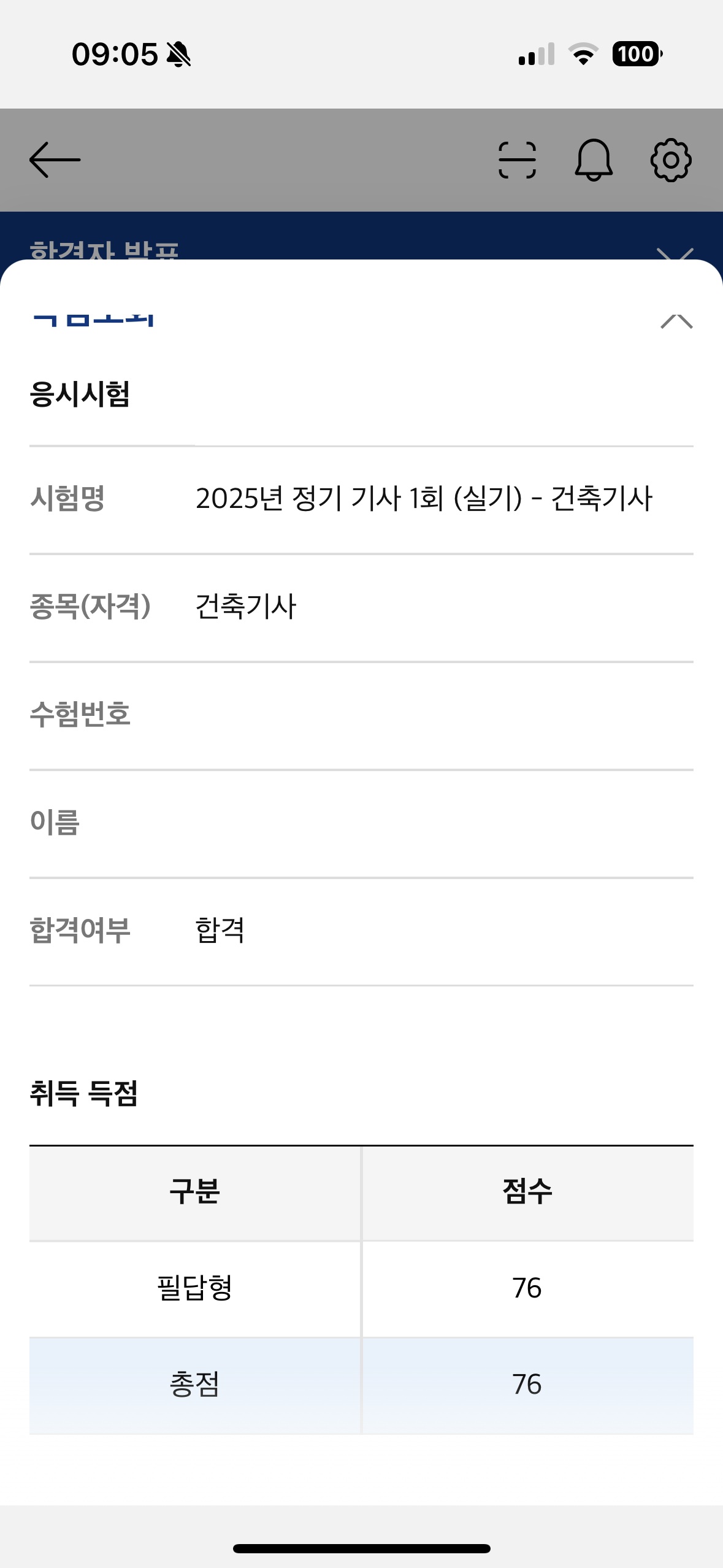Go back using the arrow icon
Screen dimensions: 723x1568
tap(55, 159)
